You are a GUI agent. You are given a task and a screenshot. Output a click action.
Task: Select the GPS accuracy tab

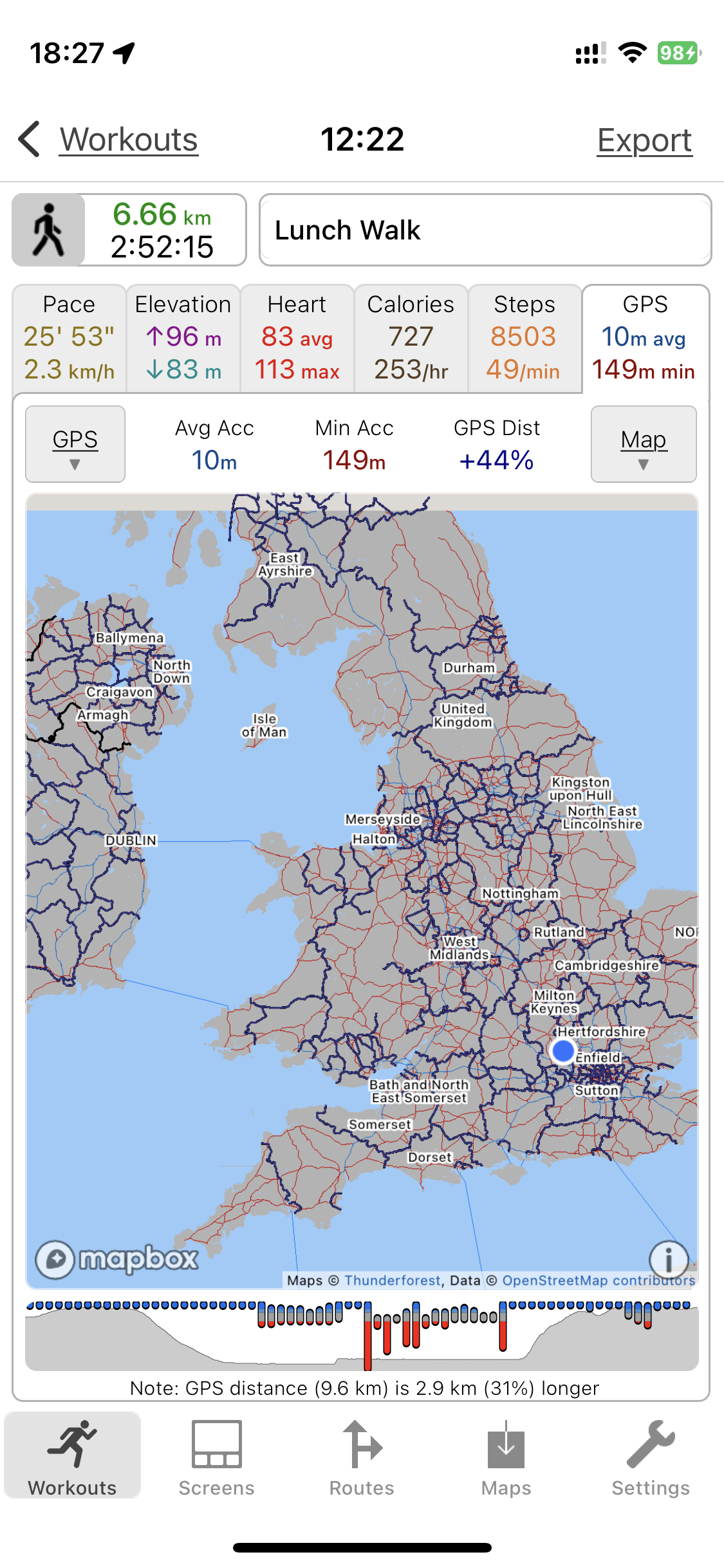(x=645, y=338)
